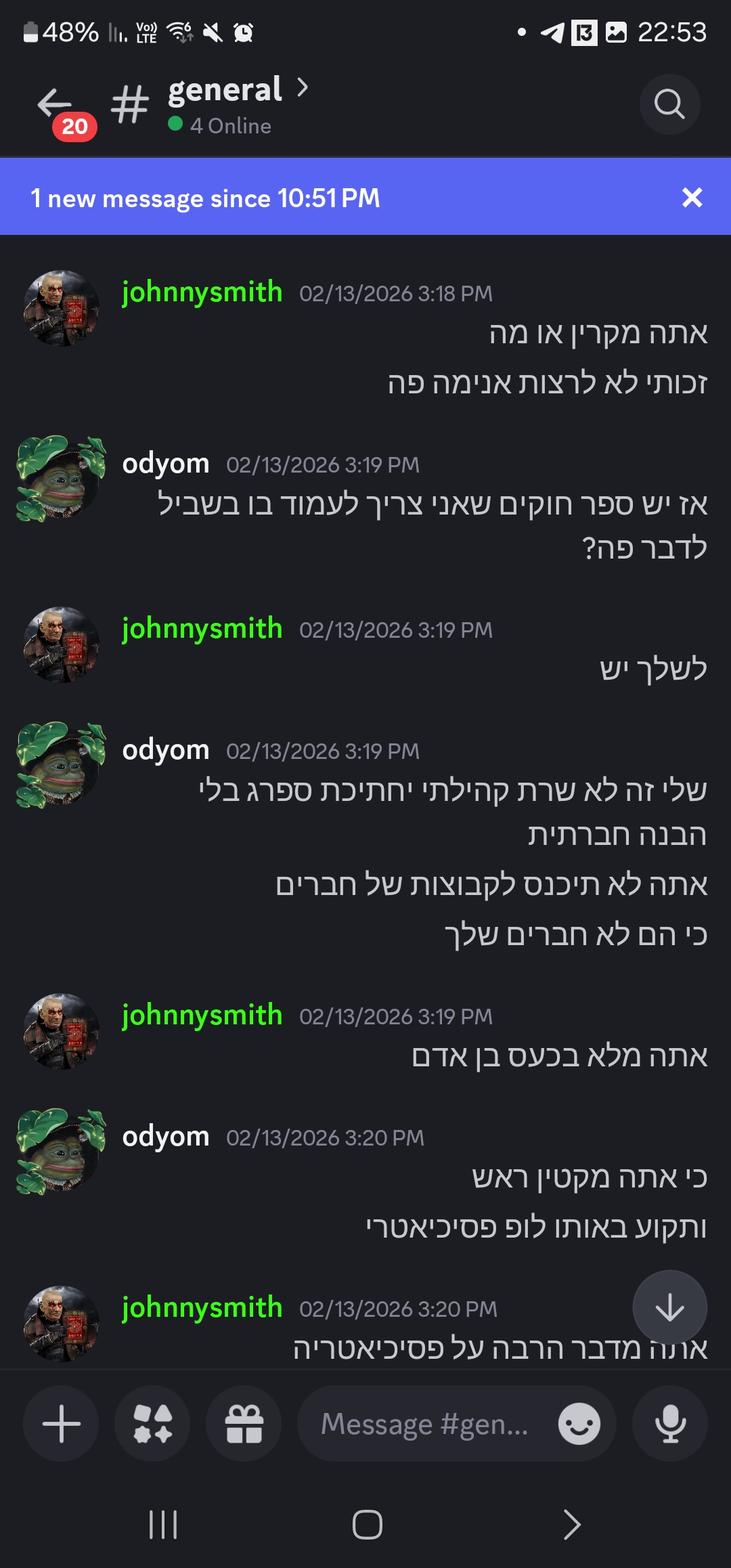Jump to the latest messages
This screenshot has height=1568, width=731.
pyautogui.click(x=669, y=1307)
